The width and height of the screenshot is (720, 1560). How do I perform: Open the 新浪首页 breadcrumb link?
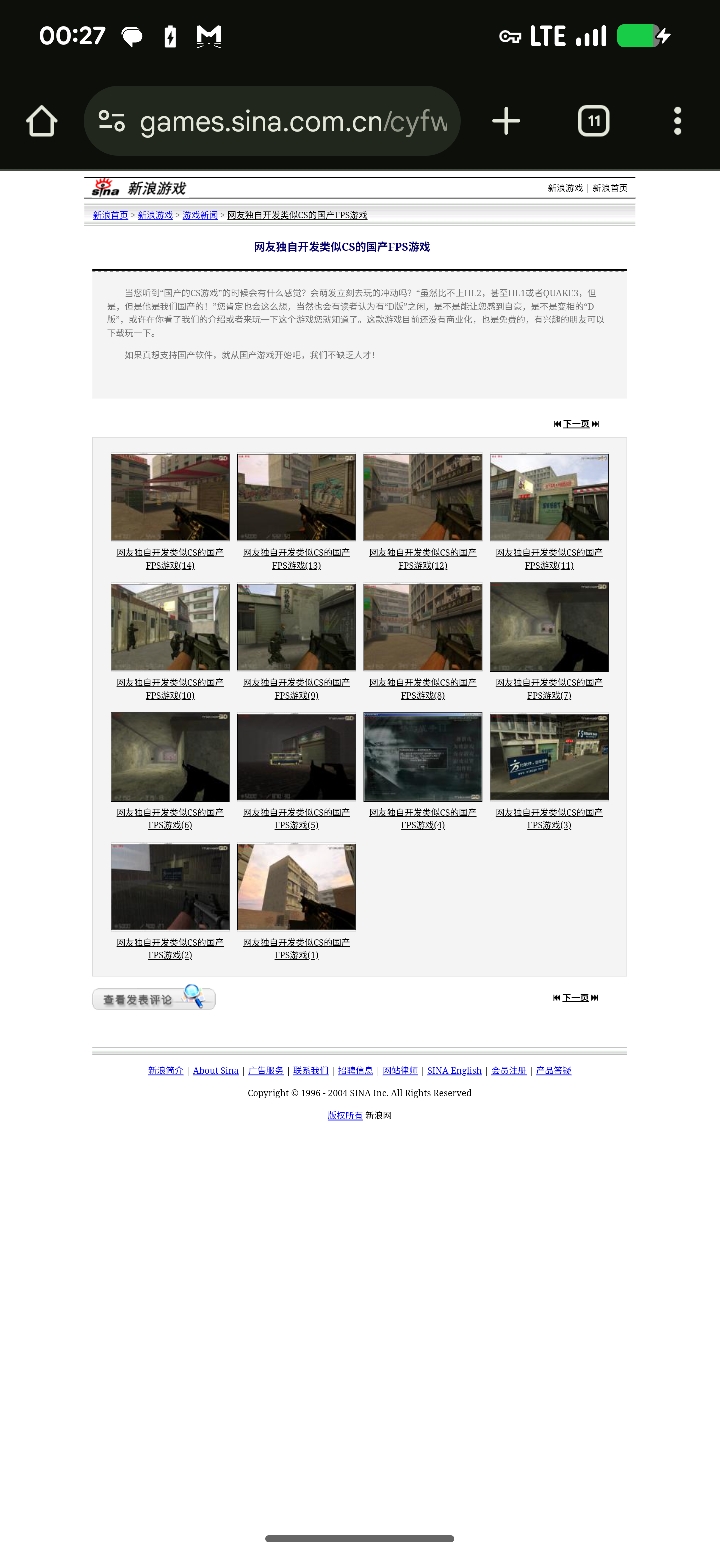110,215
